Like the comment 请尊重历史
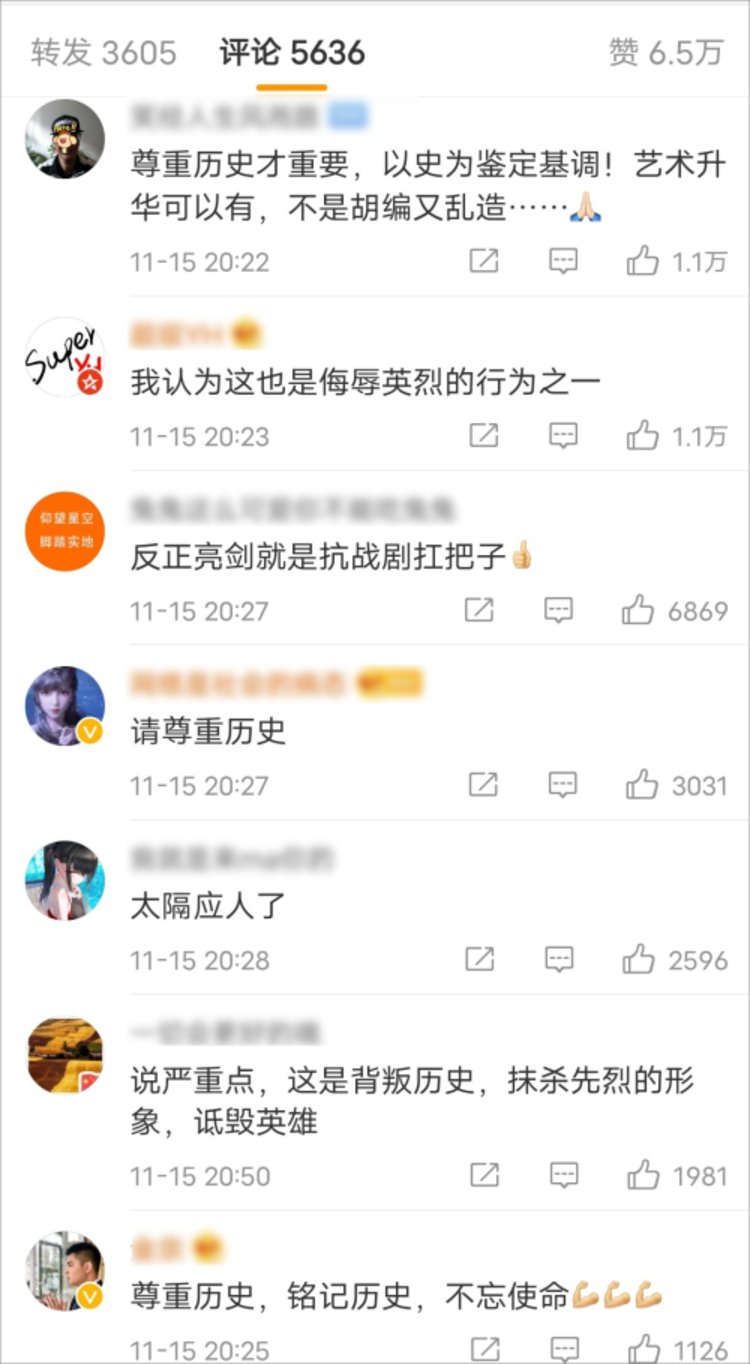The image size is (750, 1364). 676,785
